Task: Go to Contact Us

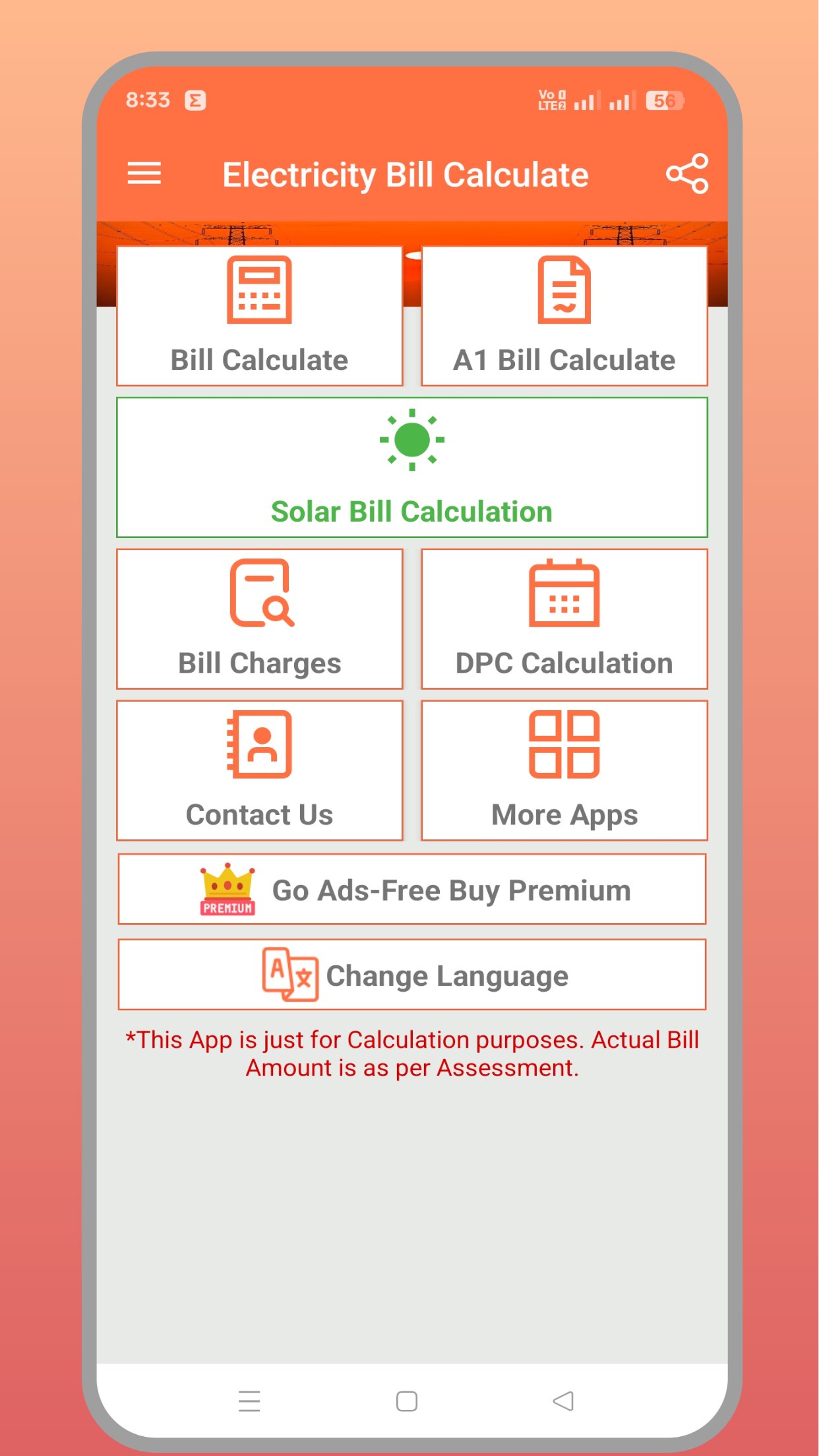Action: (260, 770)
